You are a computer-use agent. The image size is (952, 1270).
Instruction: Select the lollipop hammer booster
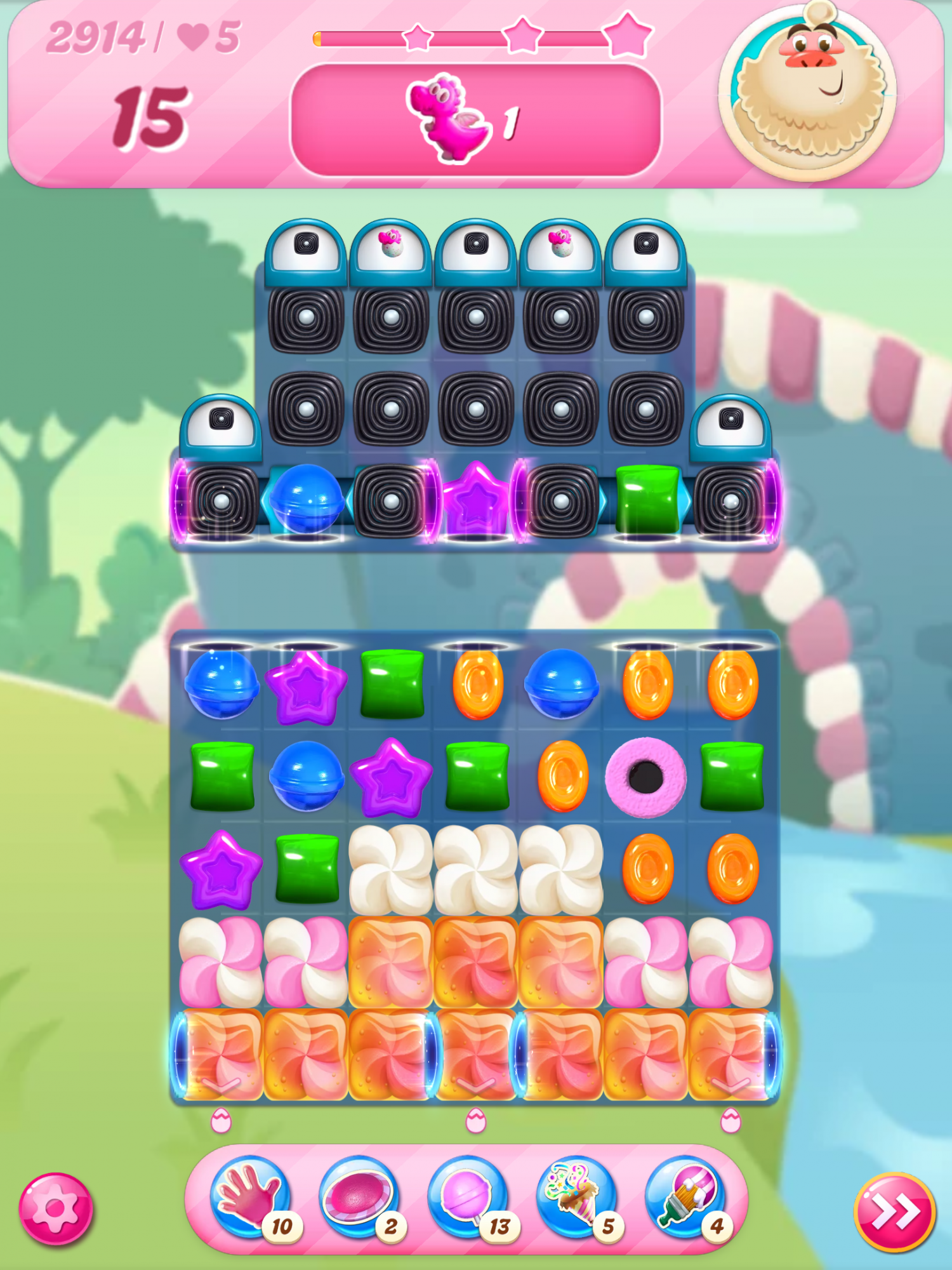[468, 1197]
